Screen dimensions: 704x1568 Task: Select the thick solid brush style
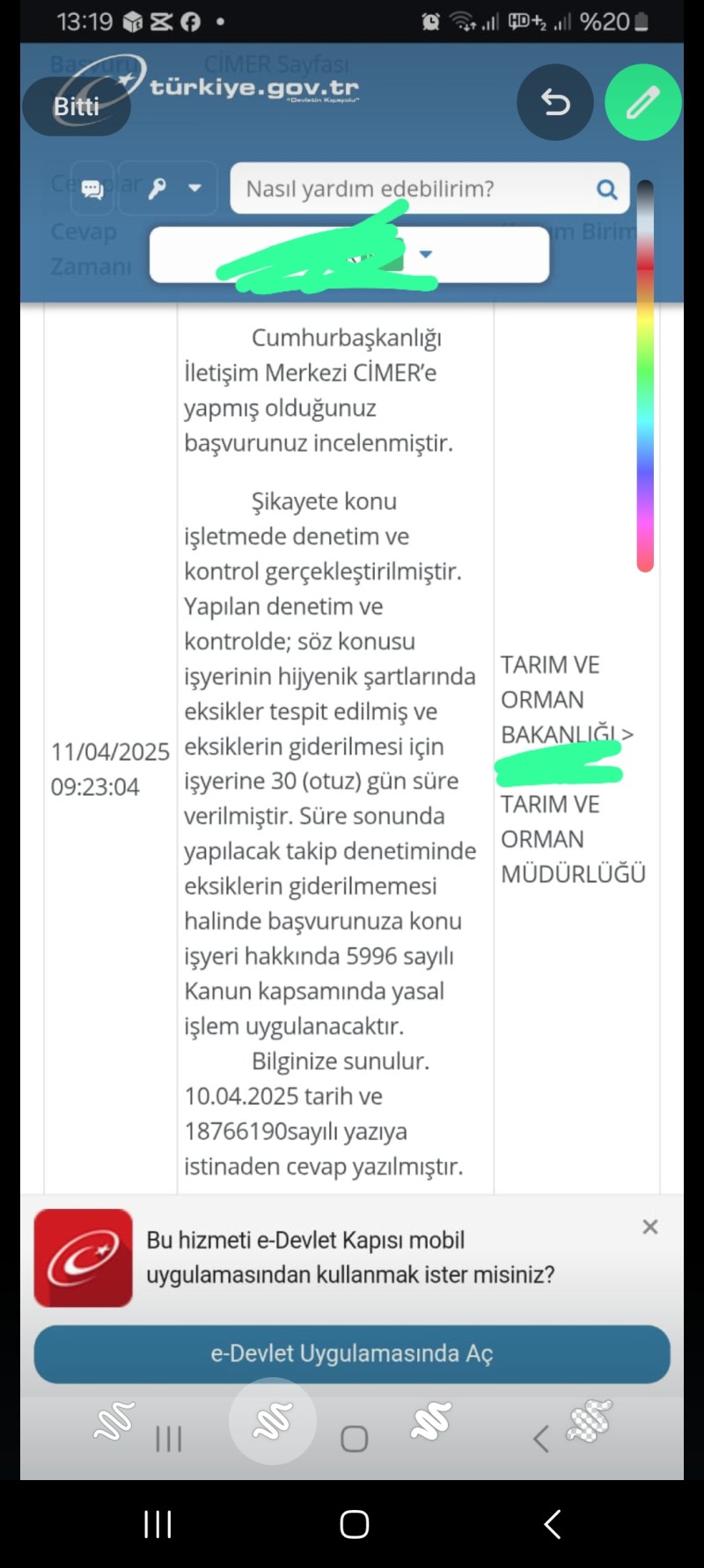431,1421
